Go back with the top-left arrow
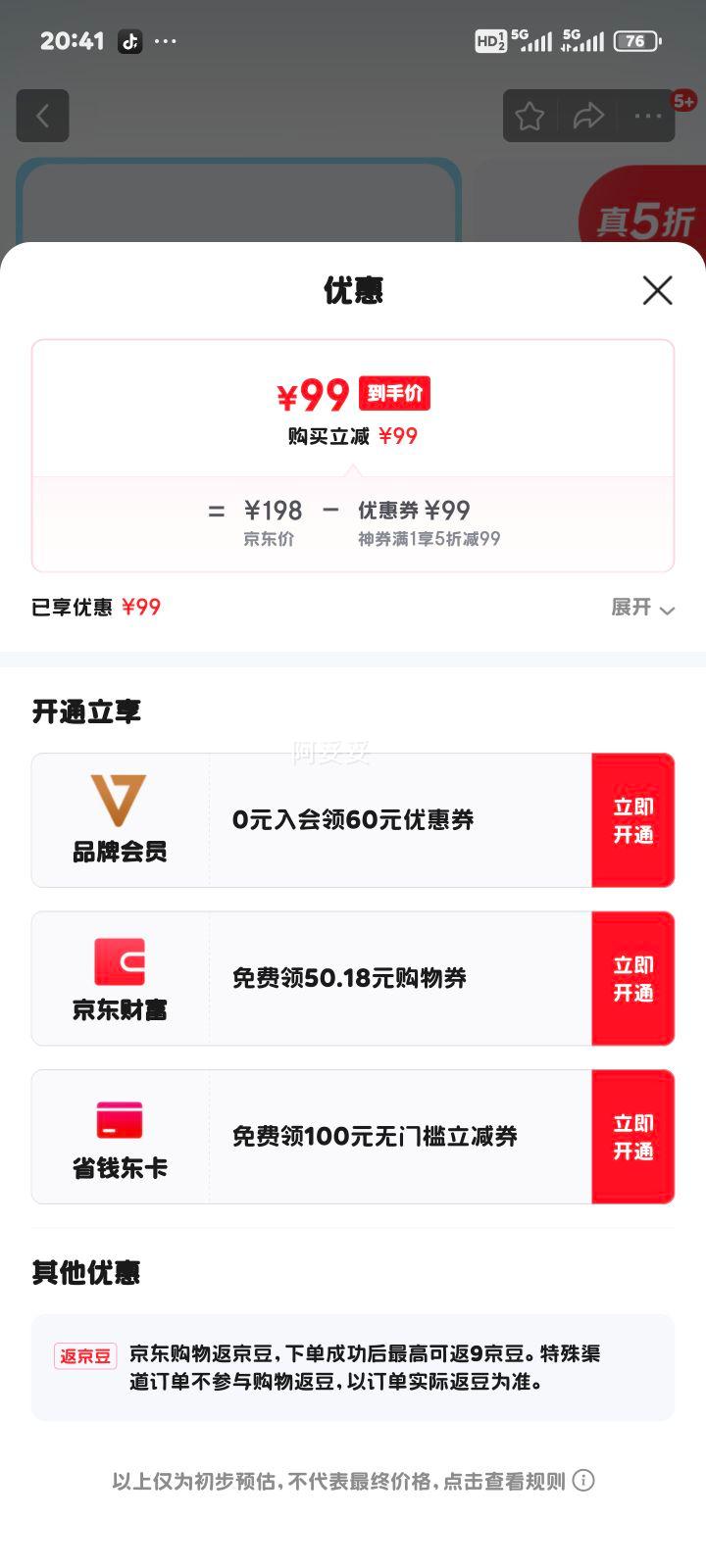 (42, 116)
